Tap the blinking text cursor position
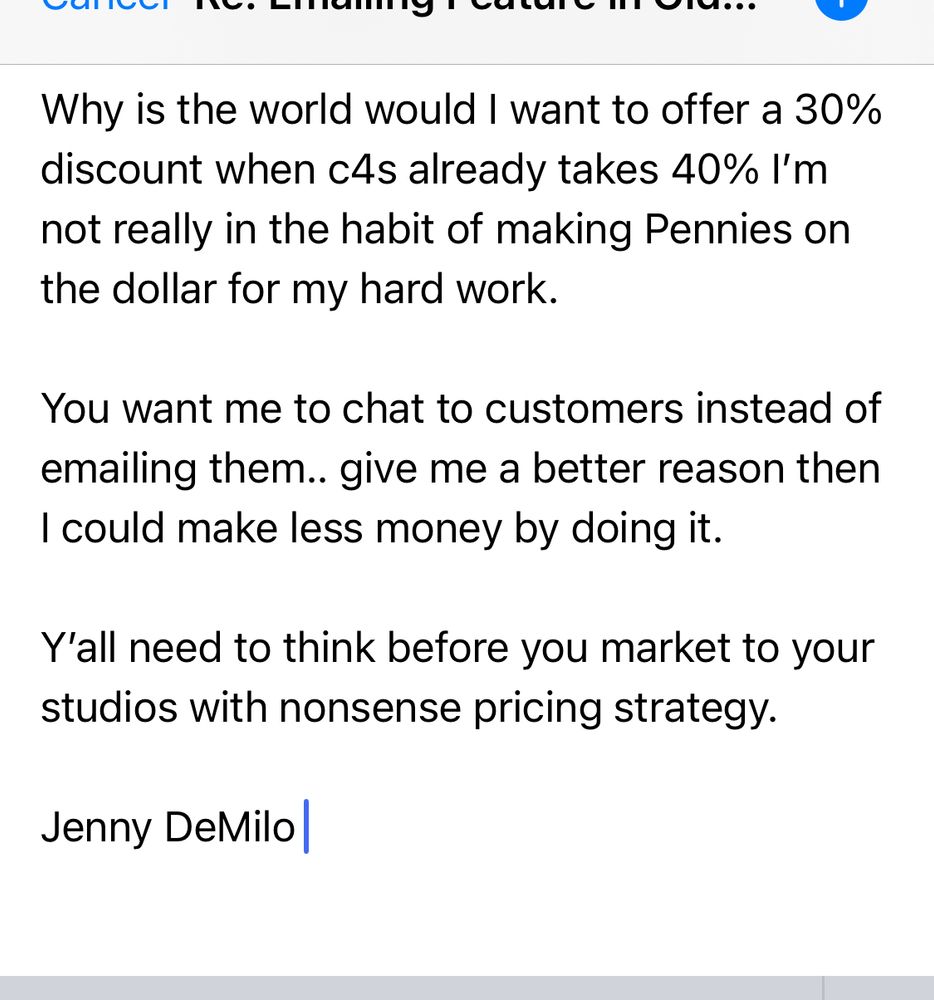 coord(306,826)
